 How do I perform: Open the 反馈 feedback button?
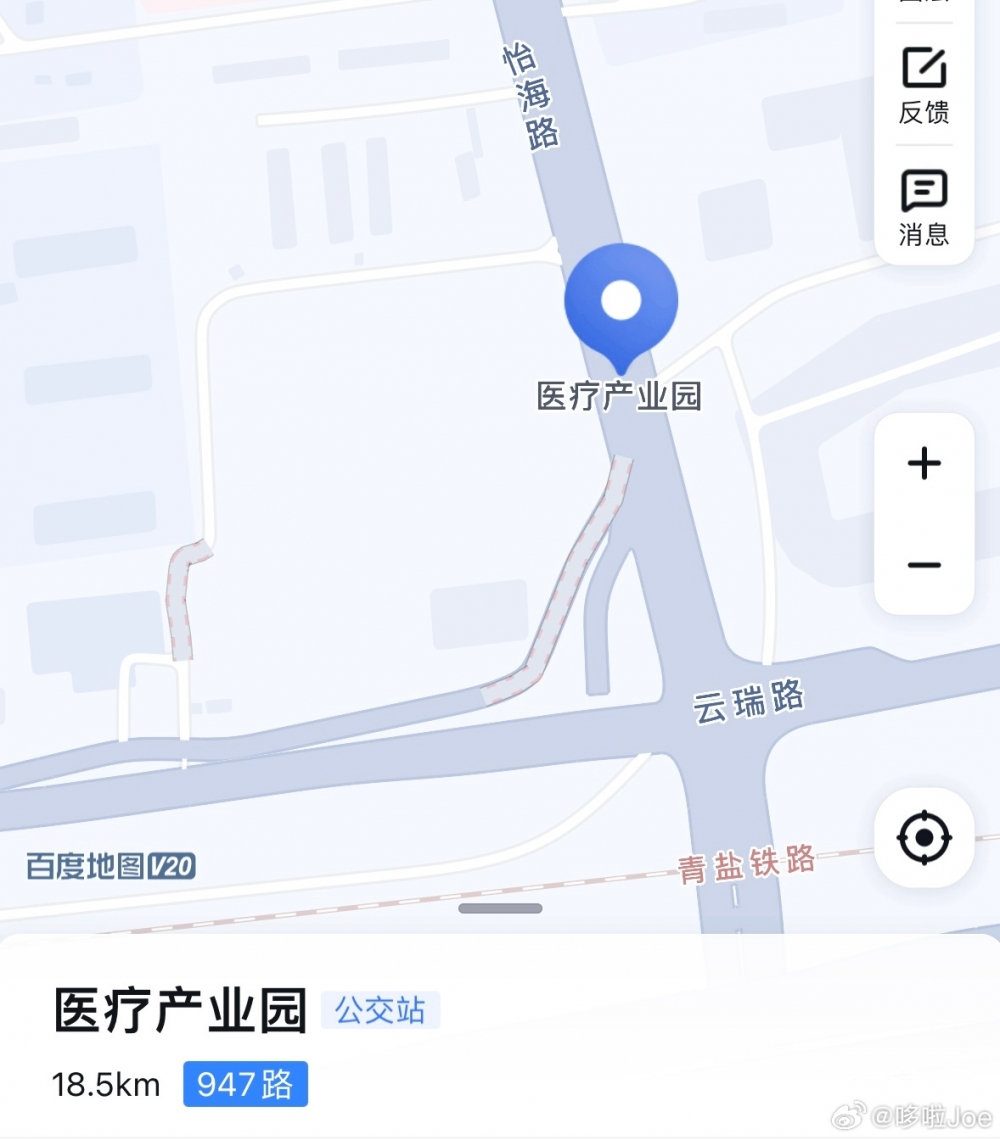(924, 85)
